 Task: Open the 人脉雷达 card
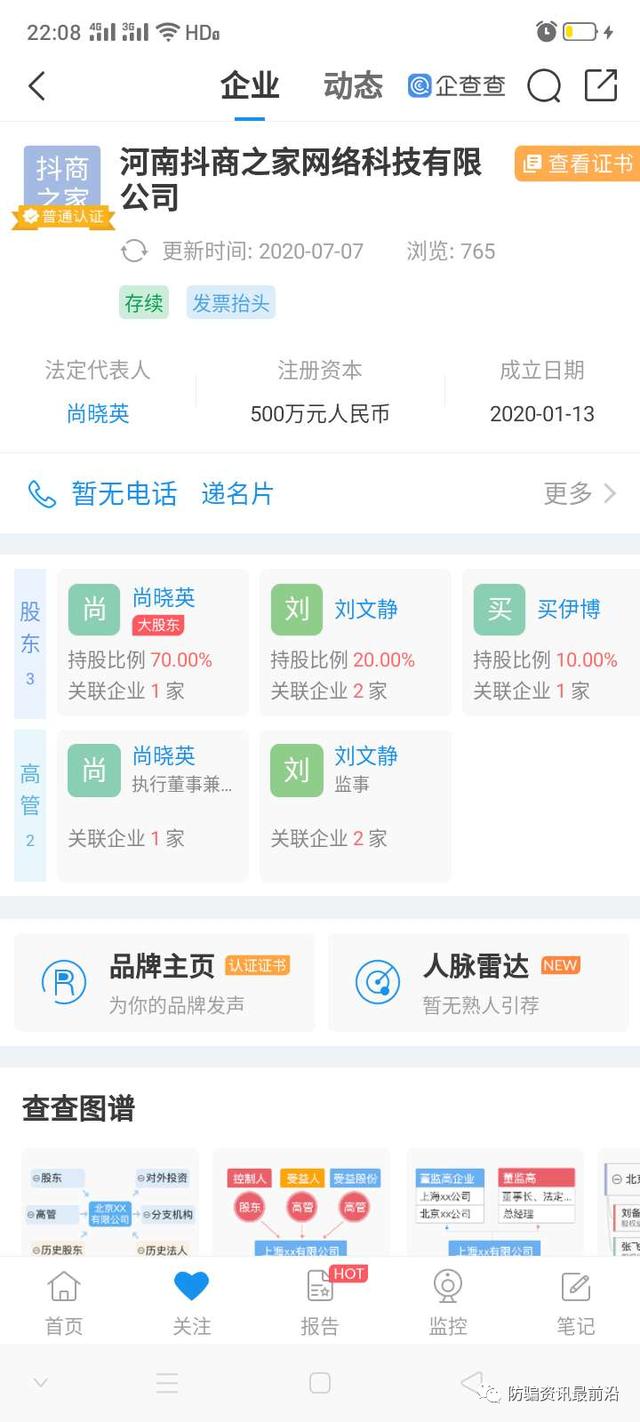[x=478, y=983]
